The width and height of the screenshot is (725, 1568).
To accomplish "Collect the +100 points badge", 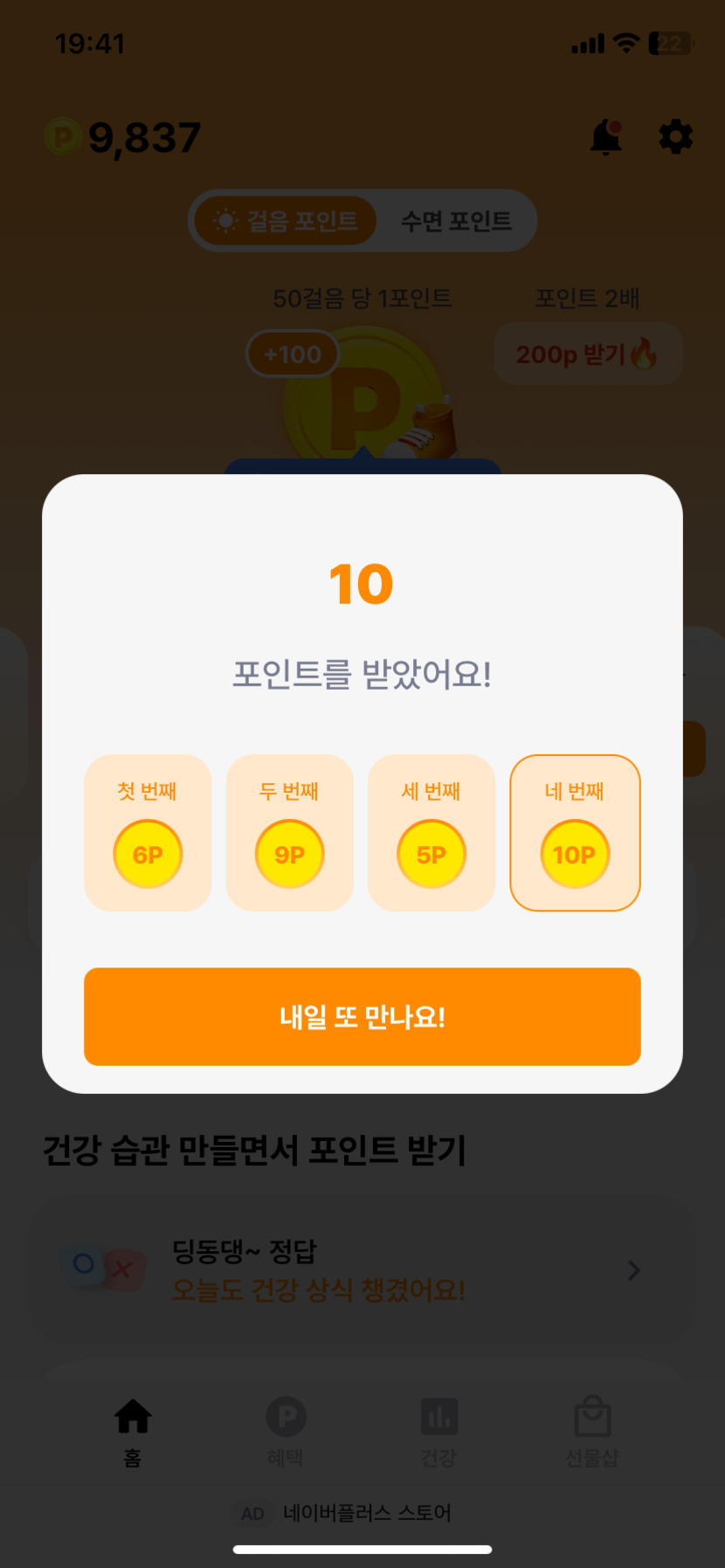I will click(293, 354).
